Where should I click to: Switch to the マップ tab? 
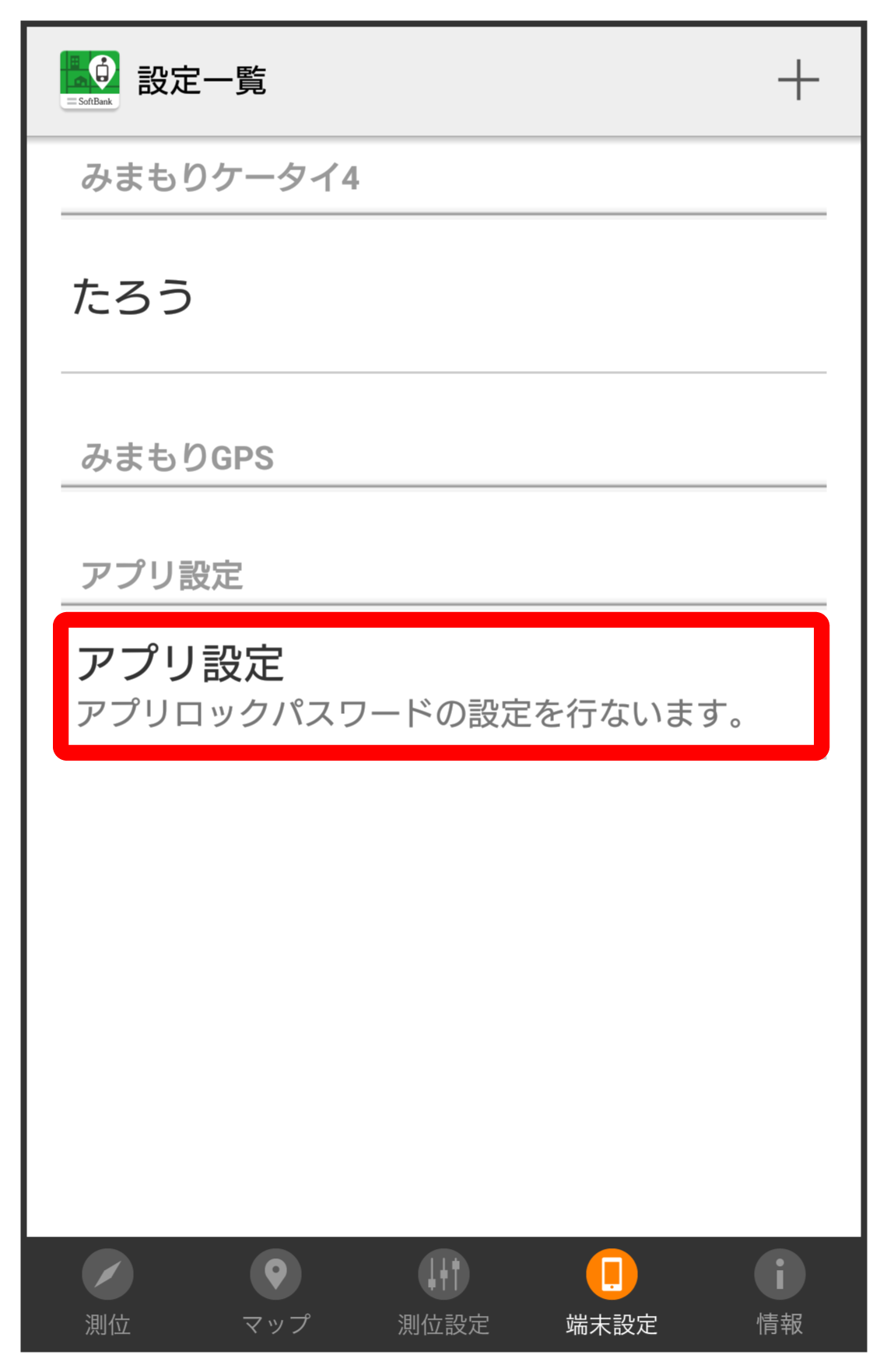coord(275,1292)
